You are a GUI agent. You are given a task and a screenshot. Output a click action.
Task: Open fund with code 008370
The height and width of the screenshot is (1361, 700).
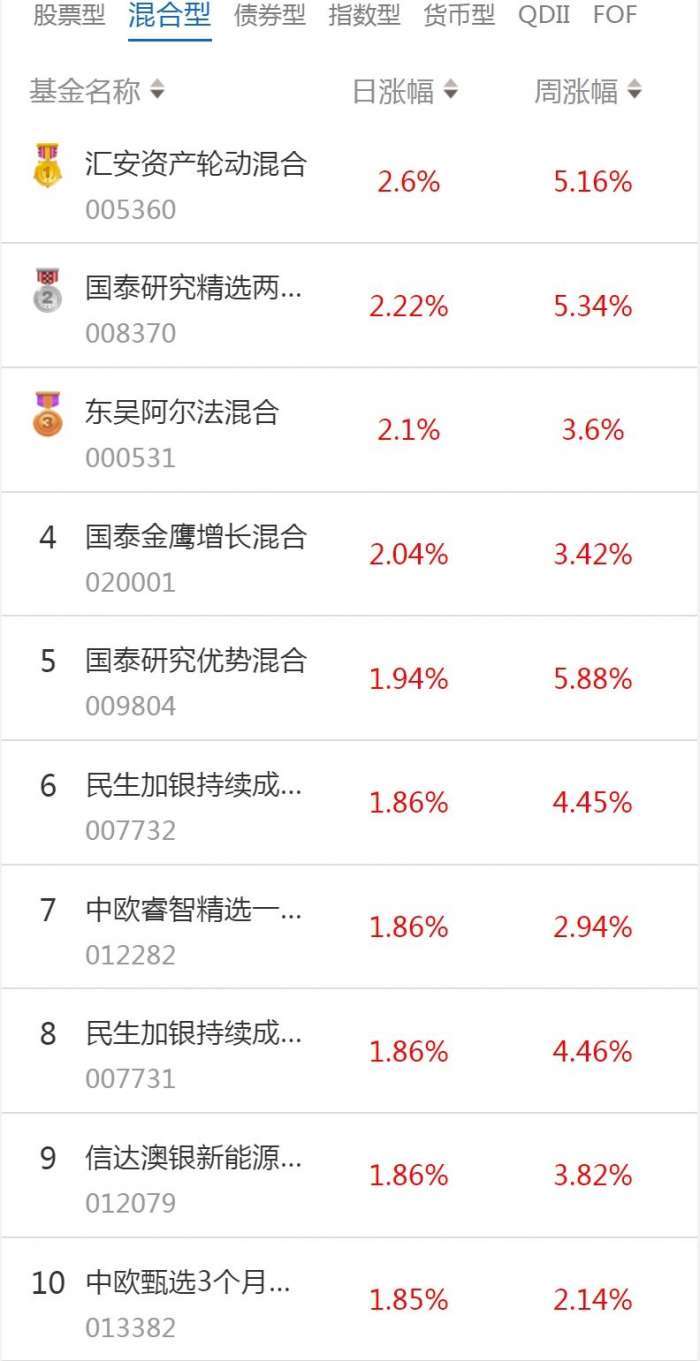pos(193,307)
